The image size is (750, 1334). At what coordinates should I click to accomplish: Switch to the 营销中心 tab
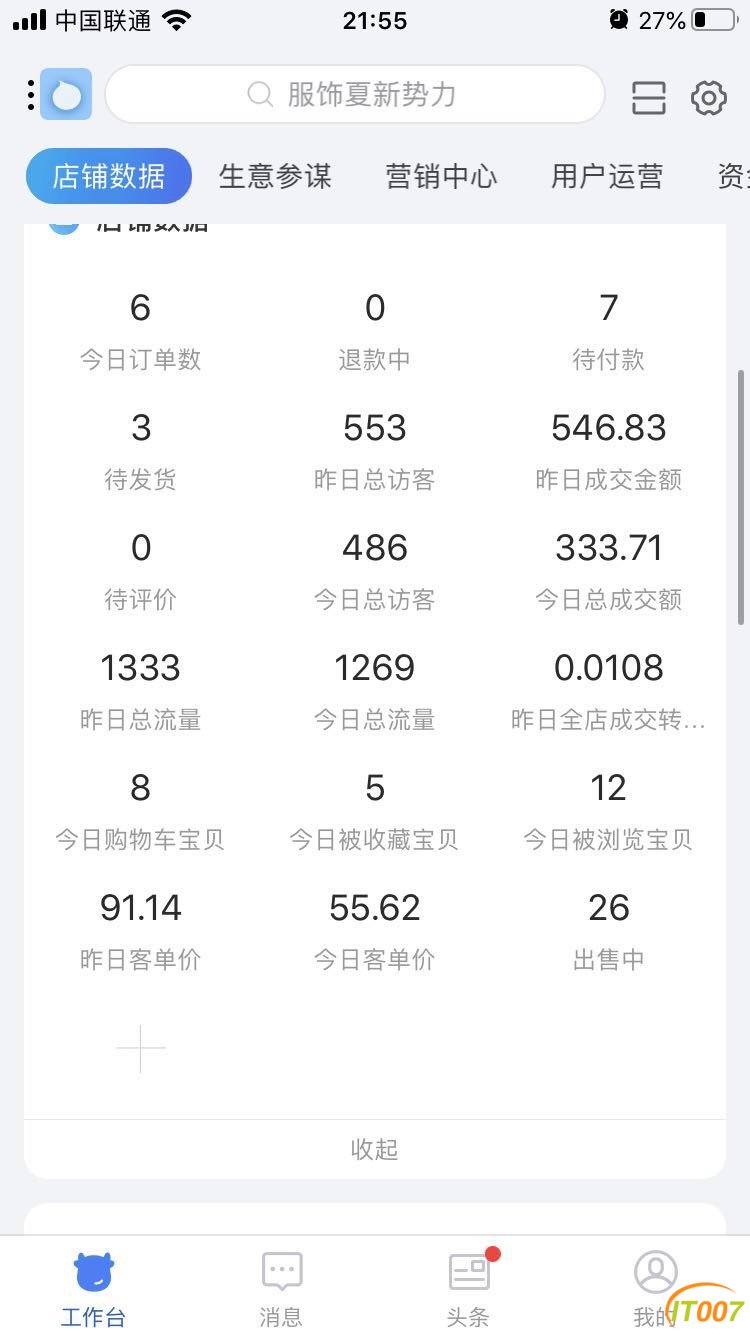click(x=441, y=176)
